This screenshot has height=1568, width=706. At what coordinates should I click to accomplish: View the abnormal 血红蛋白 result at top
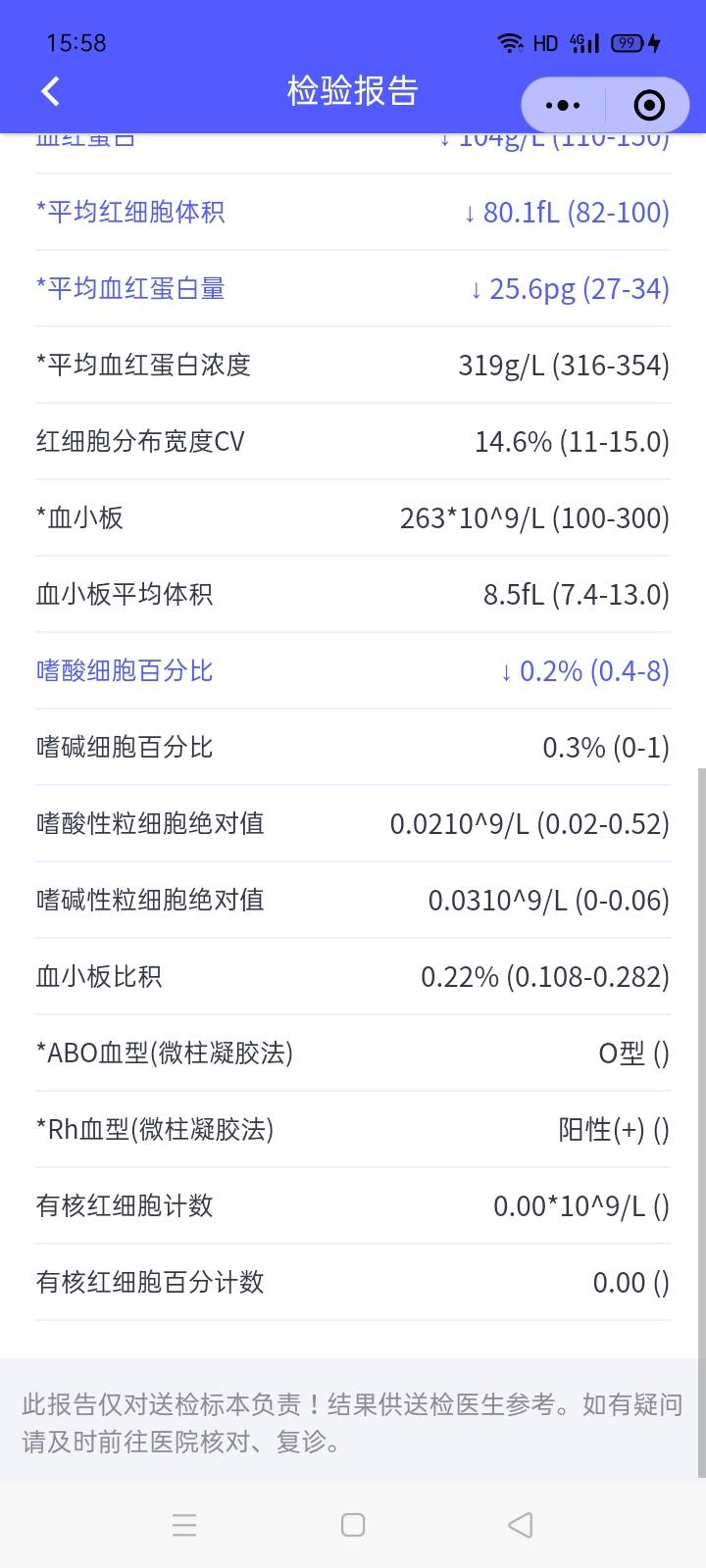tap(353, 137)
